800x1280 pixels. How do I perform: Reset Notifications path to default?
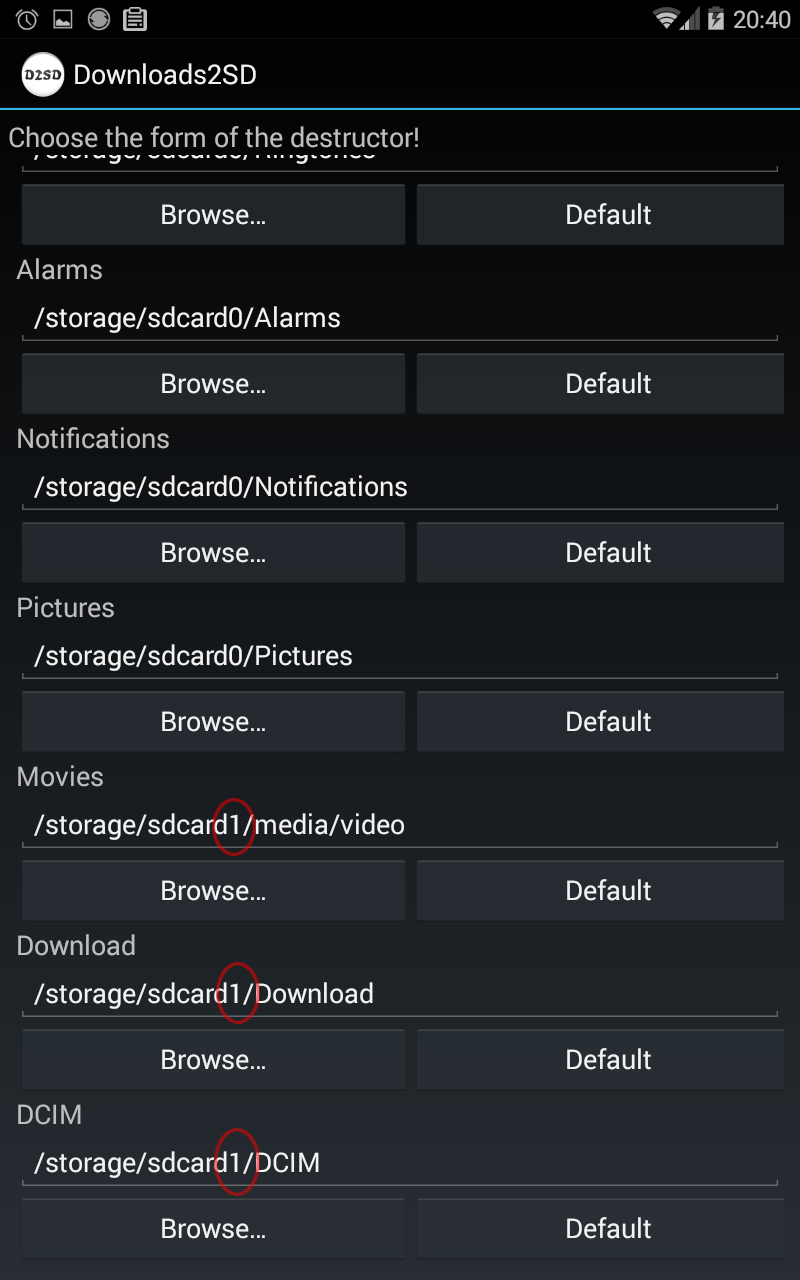point(600,553)
